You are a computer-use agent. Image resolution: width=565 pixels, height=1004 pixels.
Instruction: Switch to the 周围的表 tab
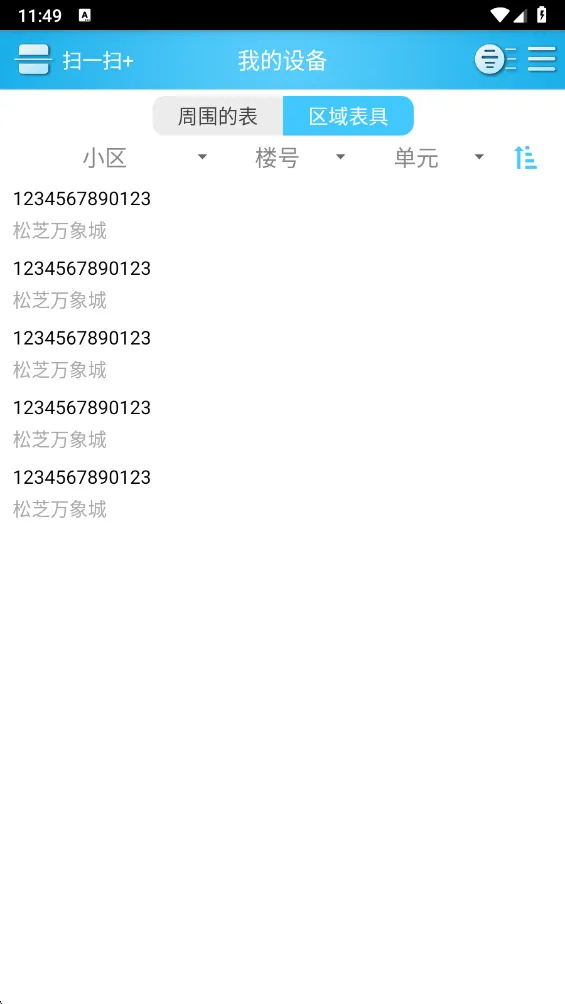coord(218,116)
